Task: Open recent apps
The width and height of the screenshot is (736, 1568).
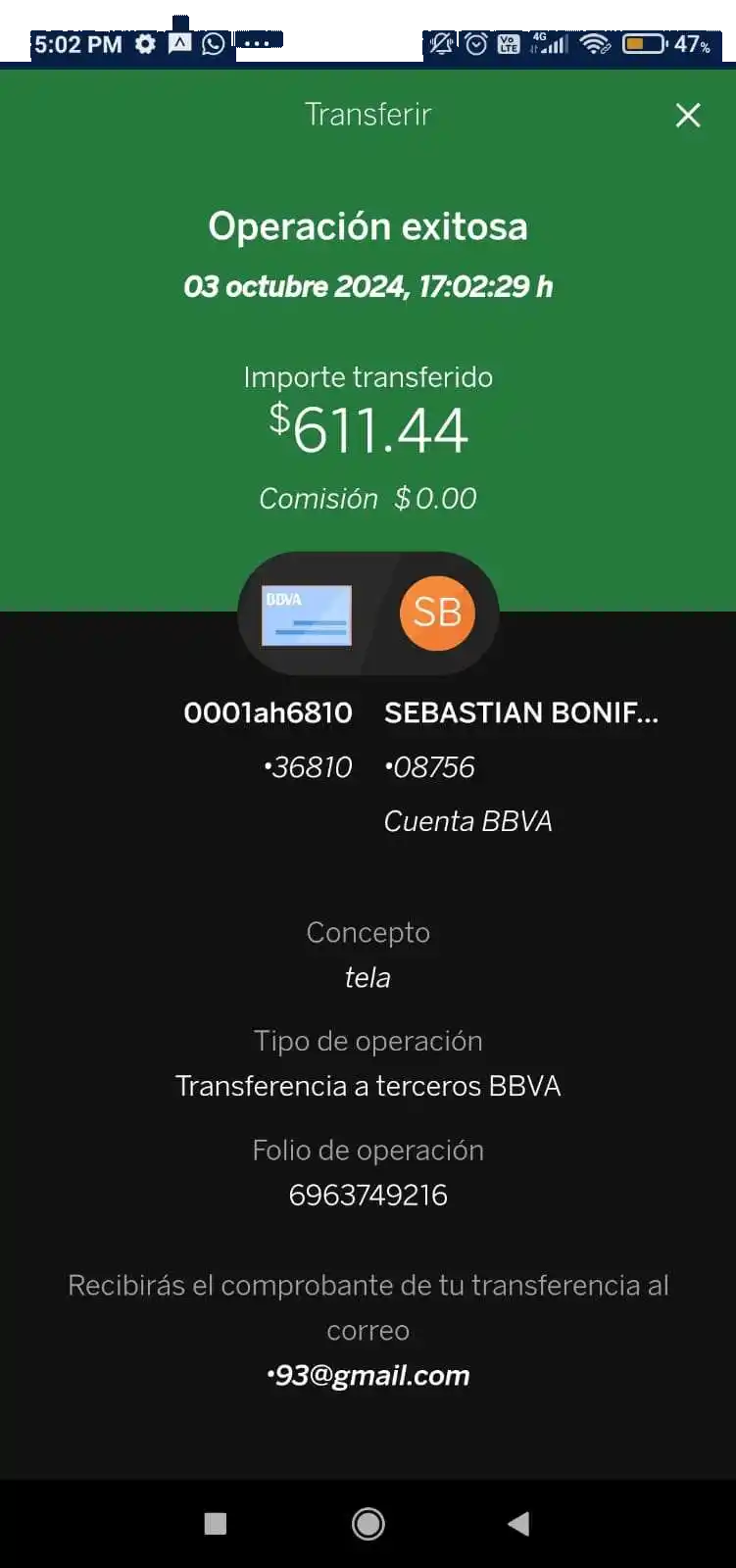Action: point(216,1523)
